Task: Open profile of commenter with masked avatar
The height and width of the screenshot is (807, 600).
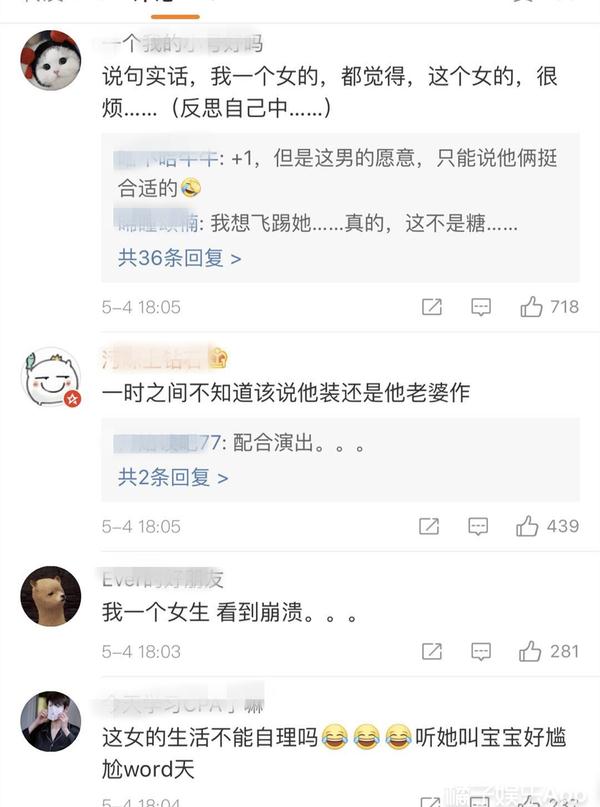Action: (x=50, y=720)
